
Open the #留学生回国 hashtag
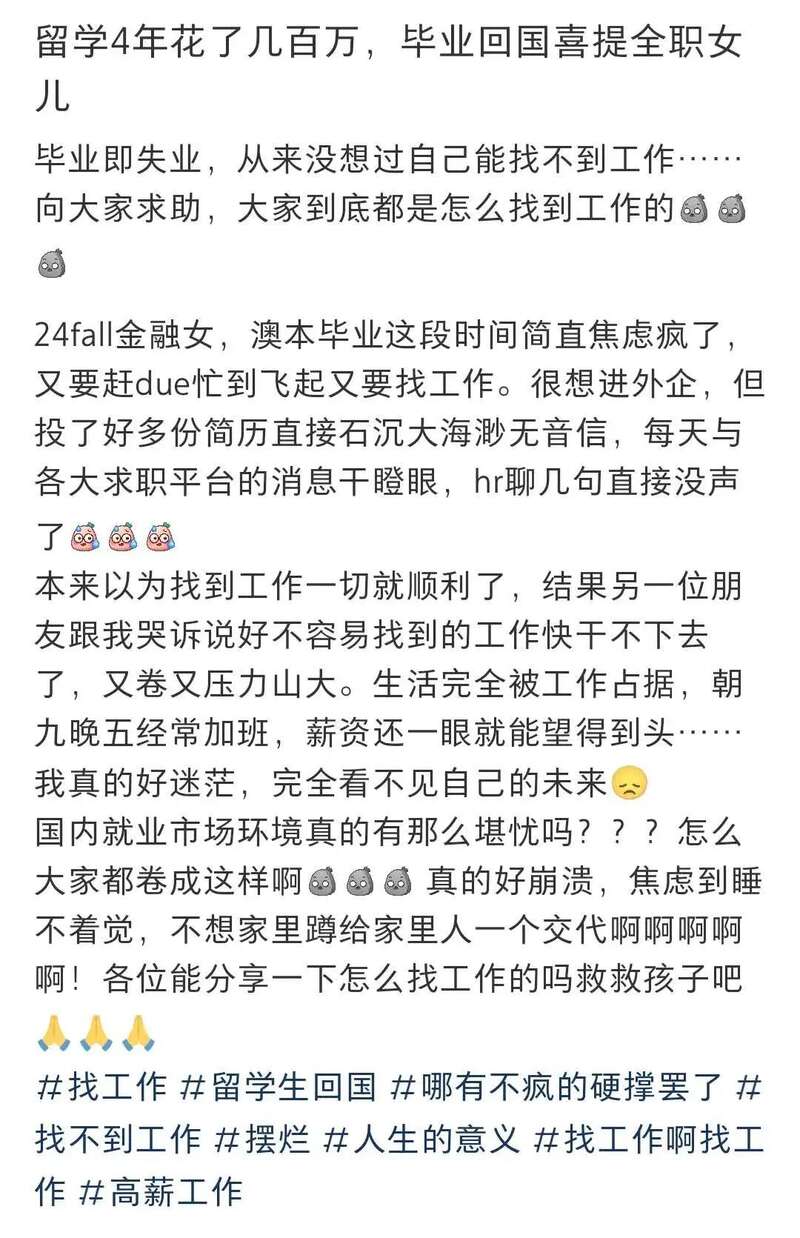(280, 1086)
